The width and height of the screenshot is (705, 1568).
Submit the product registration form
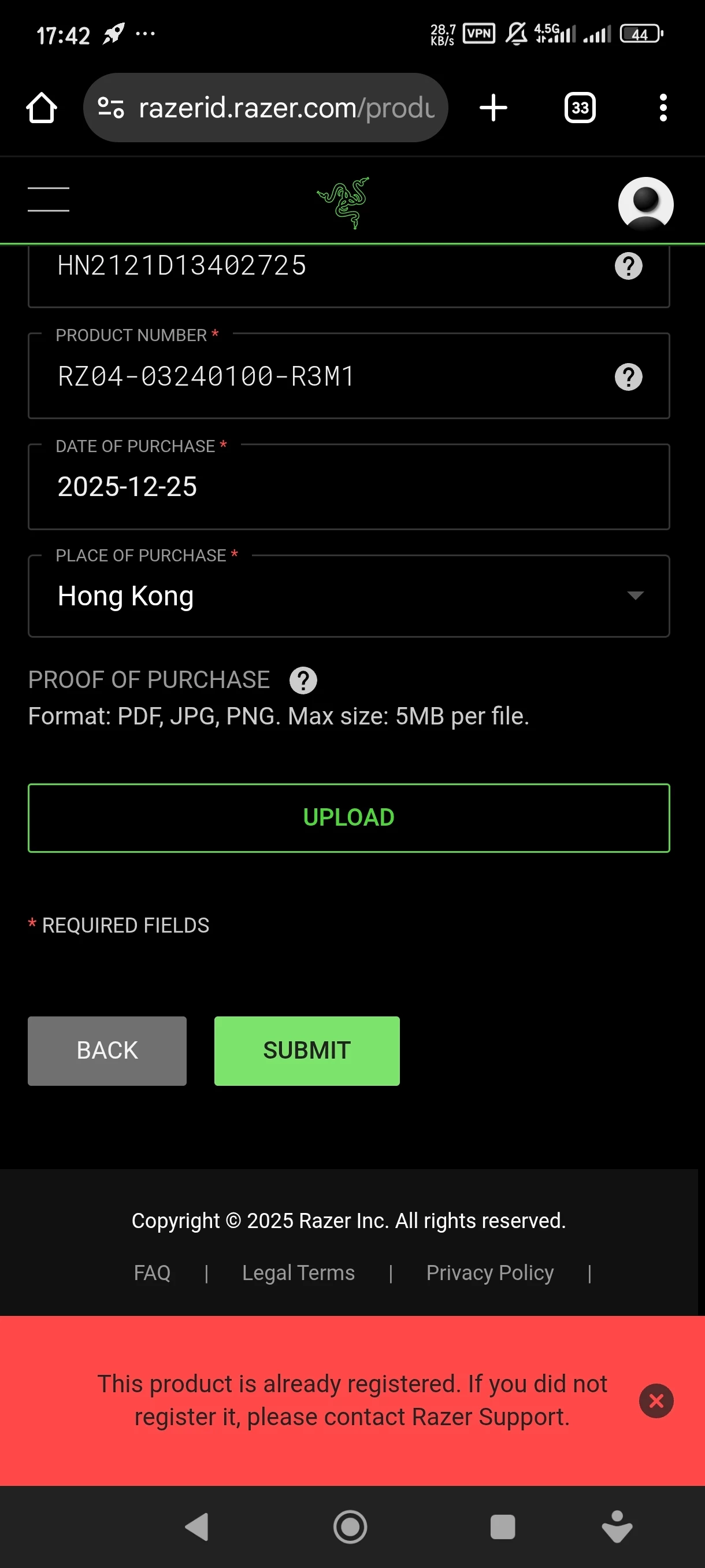pos(307,1051)
